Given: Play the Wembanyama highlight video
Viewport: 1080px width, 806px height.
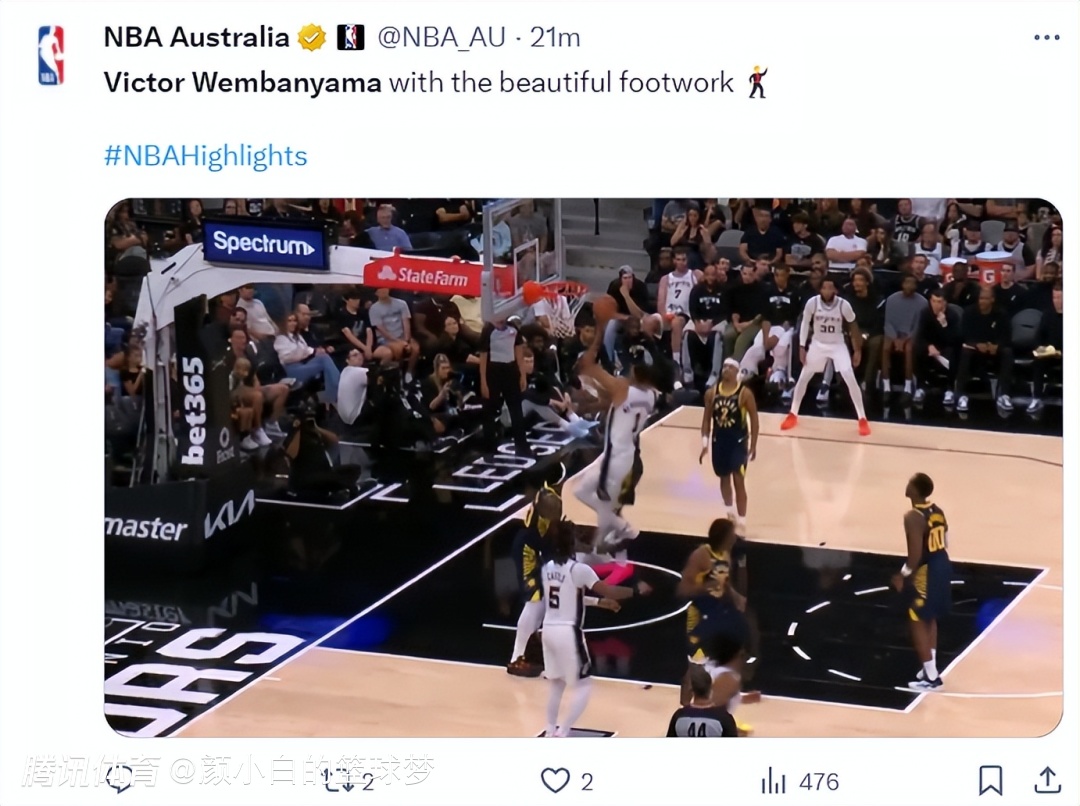Looking at the screenshot, I should pyautogui.click(x=583, y=467).
